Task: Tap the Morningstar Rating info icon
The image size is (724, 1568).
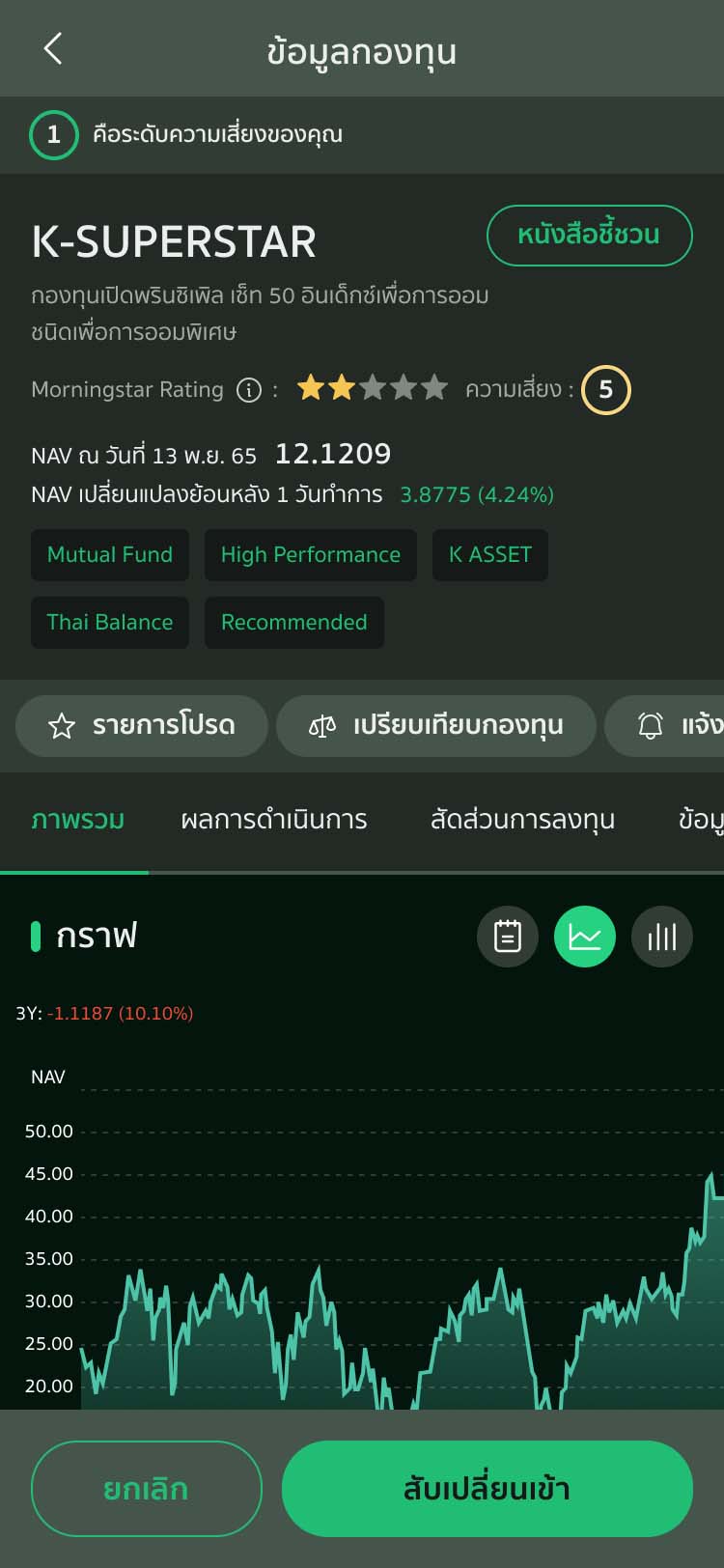Action: point(249,390)
